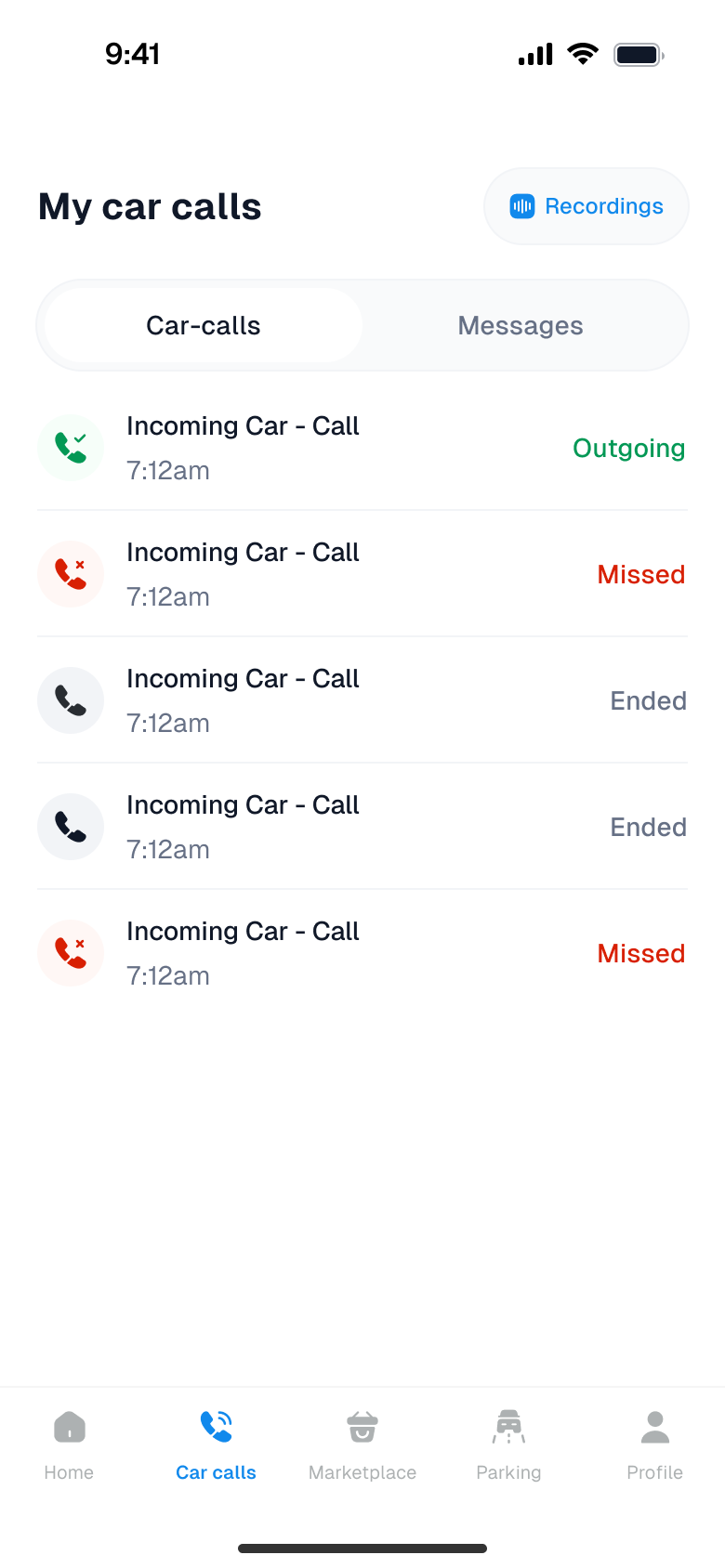Open Profile using the person icon
The height and width of the screenshot is (1568, 725).
pyautogui.click(x=654, y=1425)
